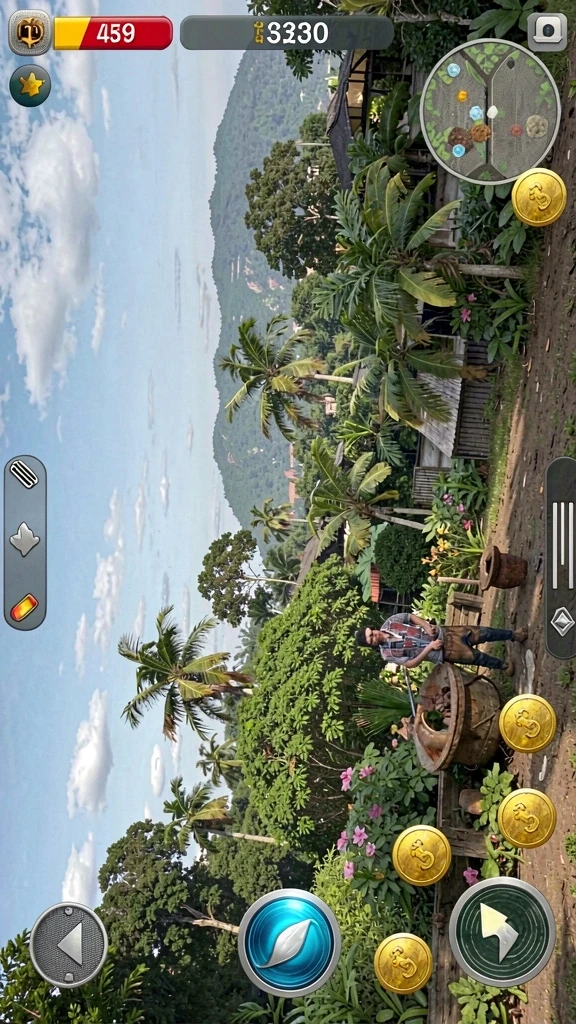Tap the gray triangle arrow button
Screen dimensions: 576x1024
pyautogui.click(x=69, y=944)
